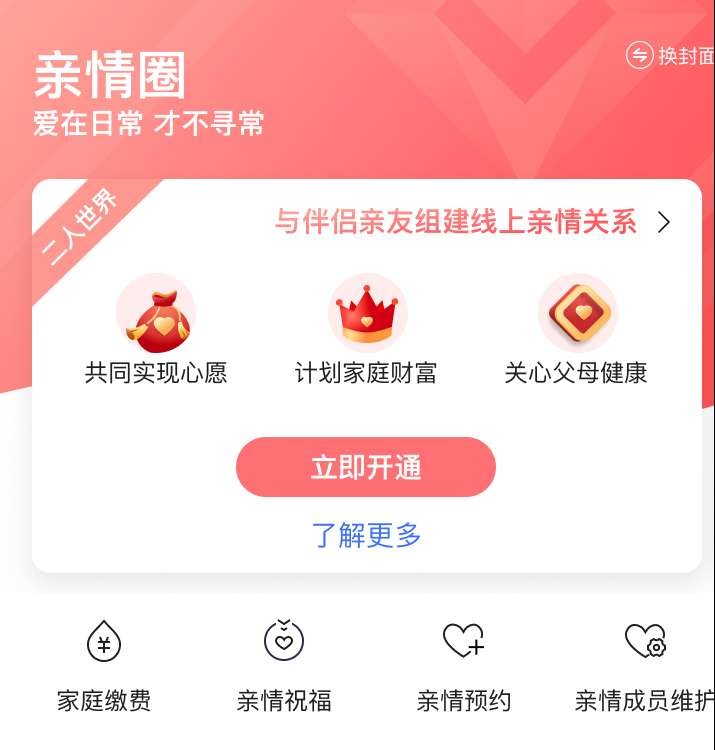Open the 了解更多 link
Screen dimensions: 715x750
tap(366, 535)
